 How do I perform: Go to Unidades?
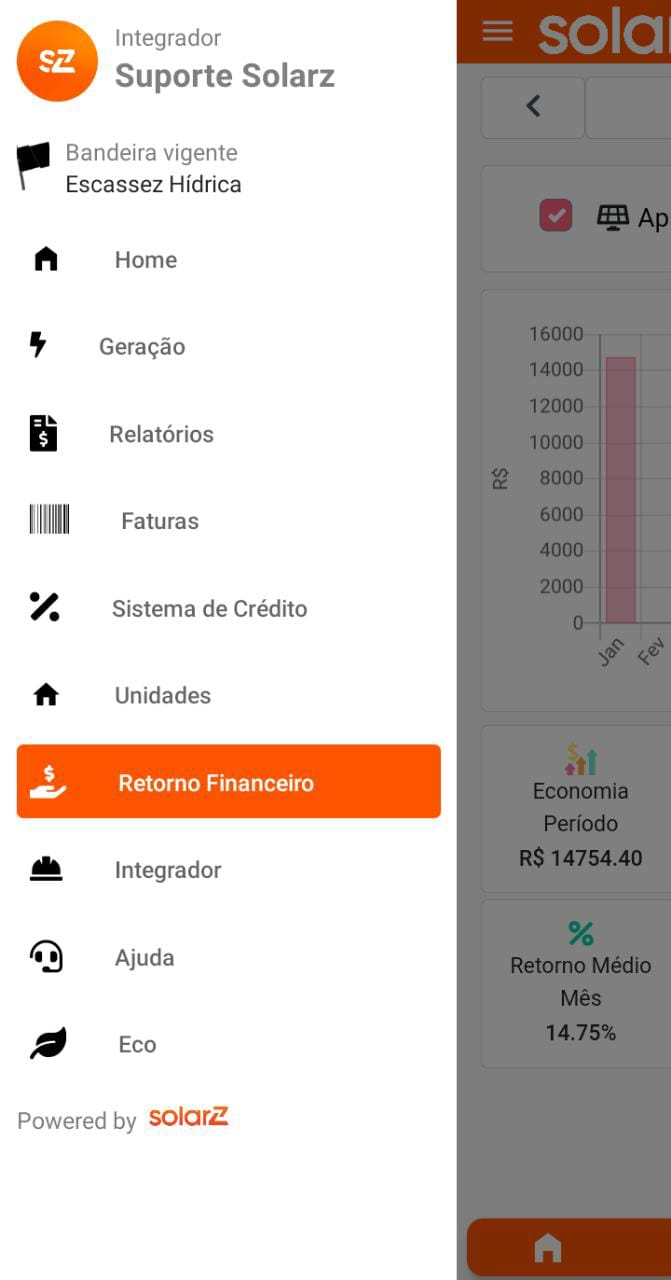click(x=162, y=696)
